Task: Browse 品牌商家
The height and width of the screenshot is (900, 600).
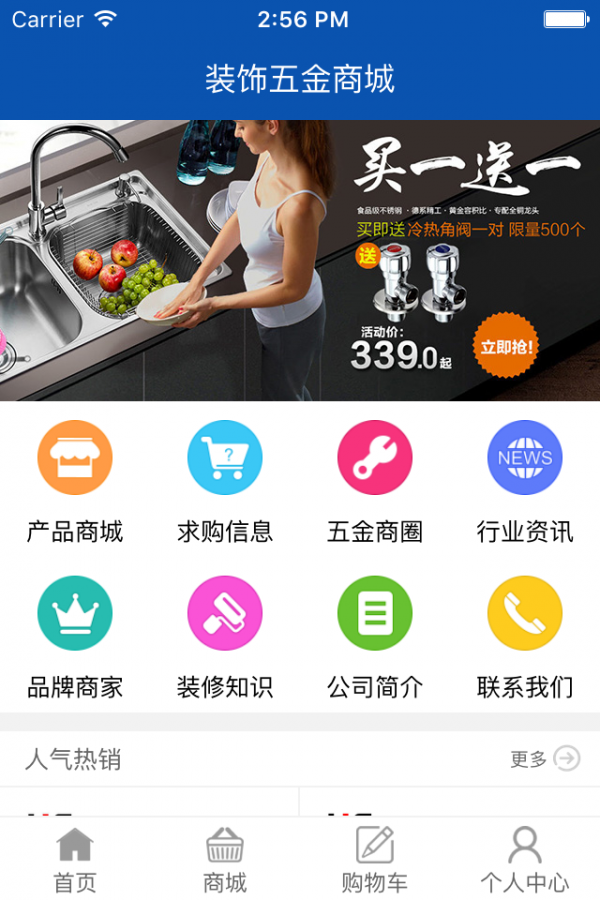Action: coord(75,635)
